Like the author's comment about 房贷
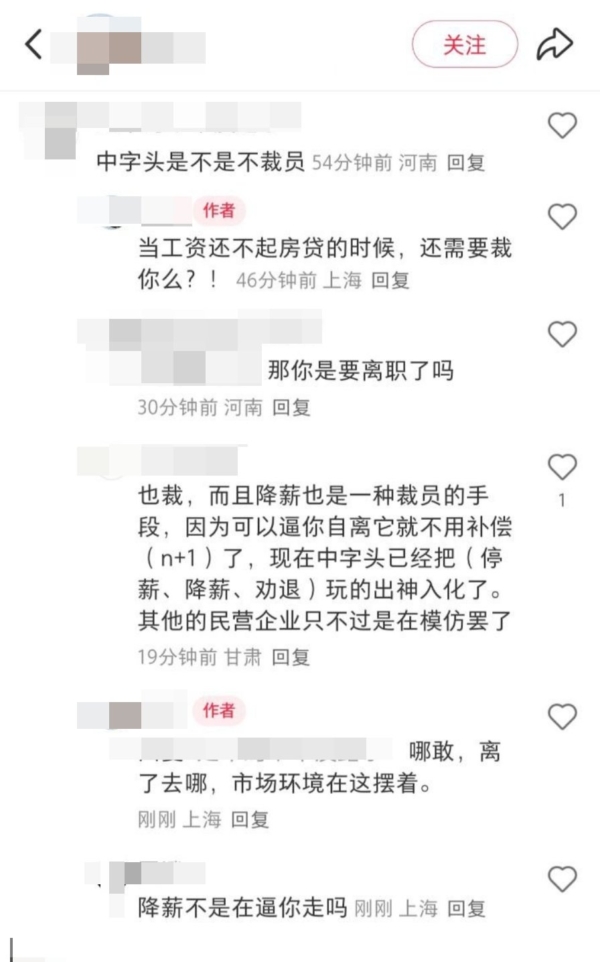This screenshot has width=600, height=962. coord(563,217)
